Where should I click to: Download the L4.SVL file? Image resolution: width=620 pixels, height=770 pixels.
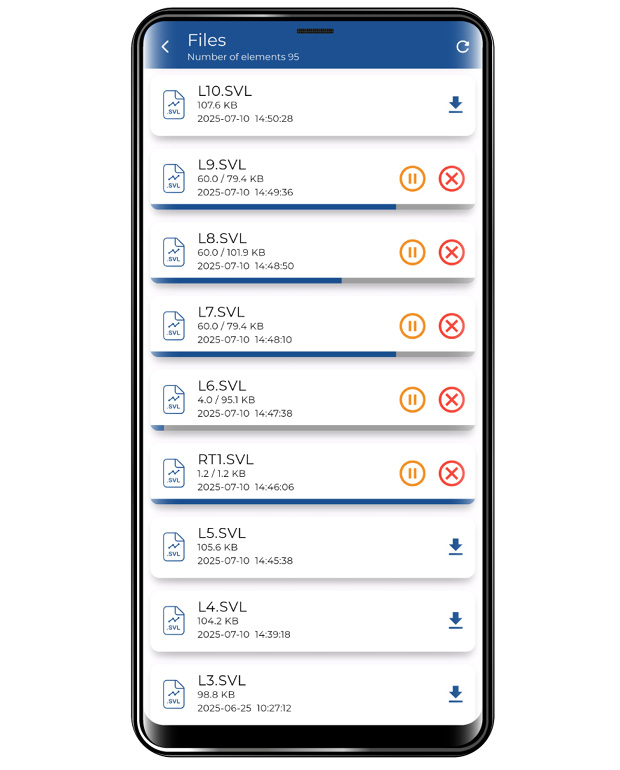click(455, 621)
